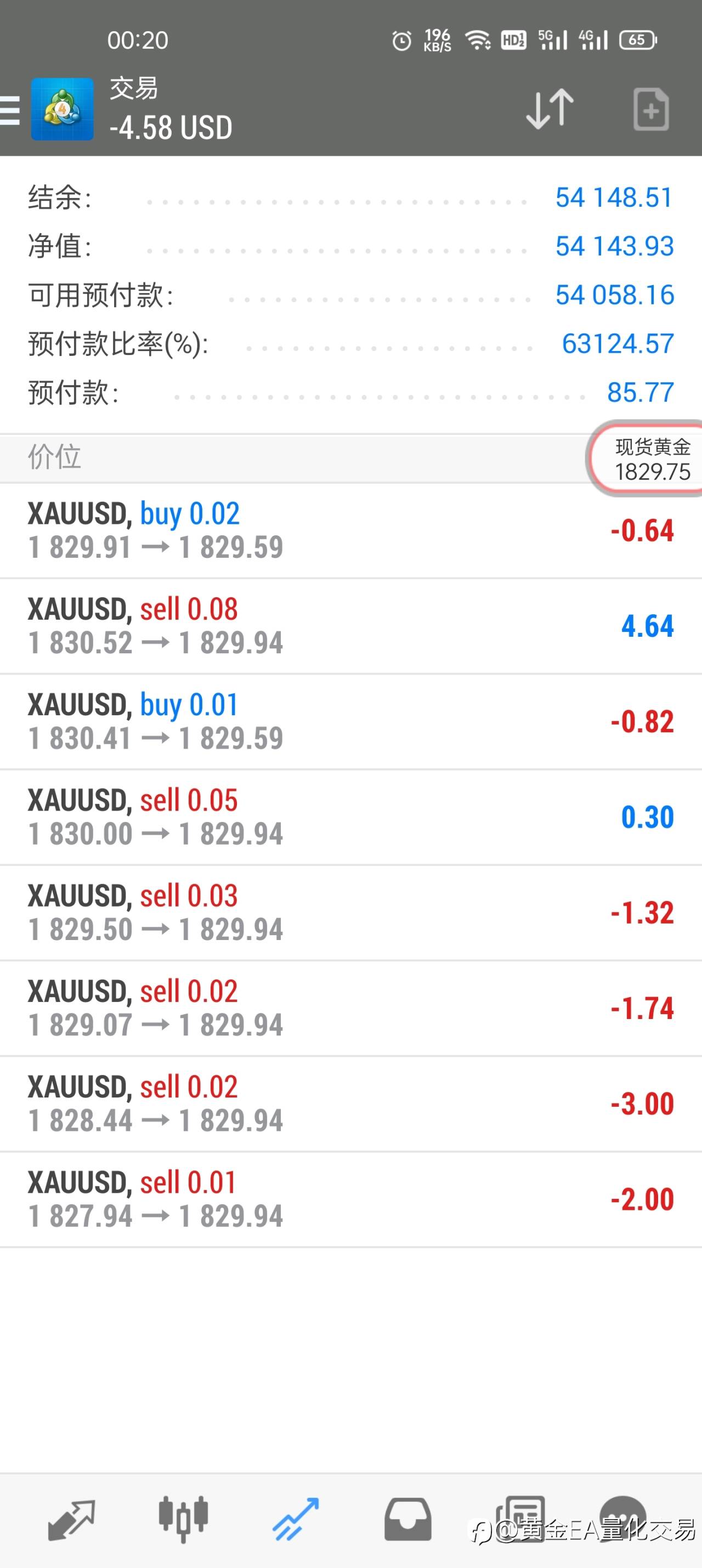Switch to the candlestick chart tab
Image resolution: width=702 pixels, height=1568 pixels.
coord(183,1519)
